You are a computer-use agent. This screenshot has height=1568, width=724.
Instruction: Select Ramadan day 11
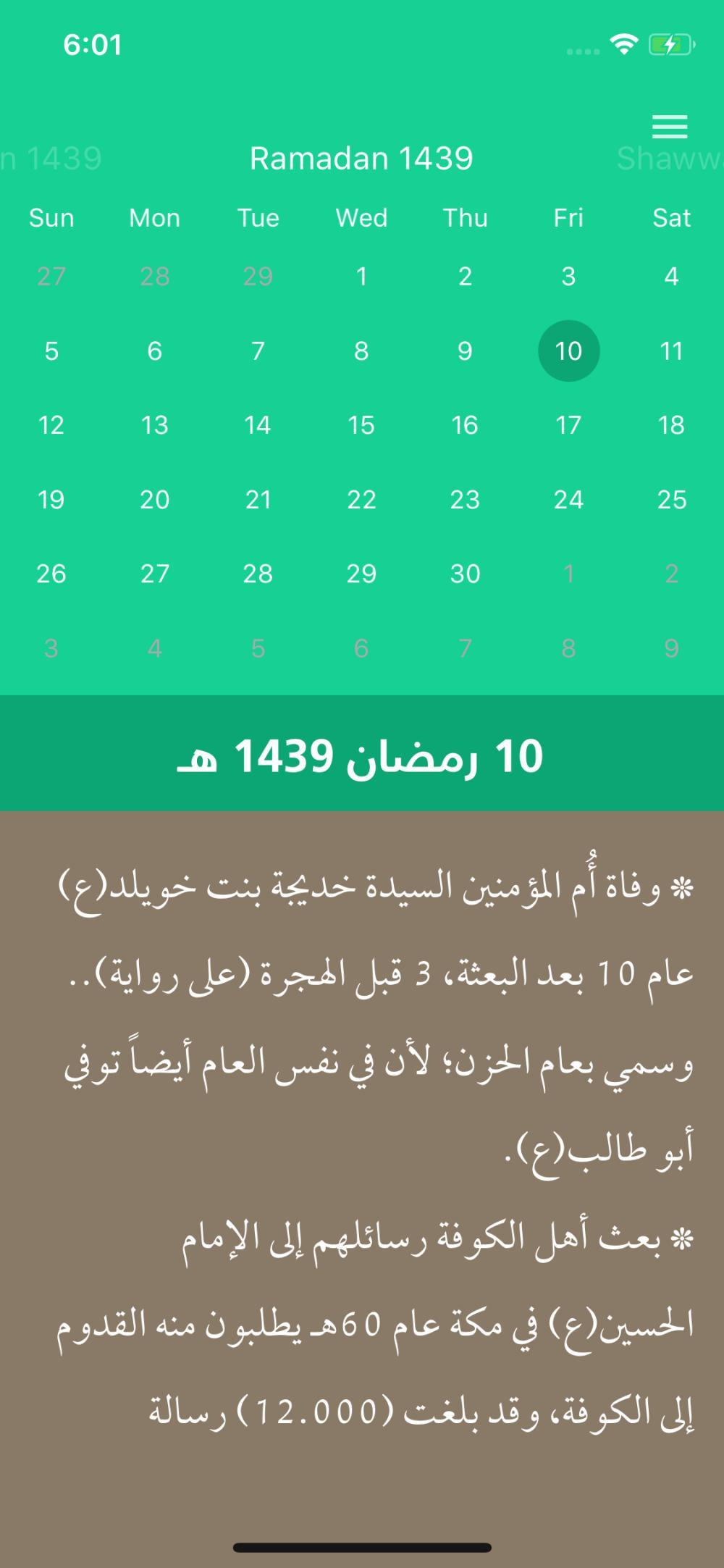pos(671,351)
